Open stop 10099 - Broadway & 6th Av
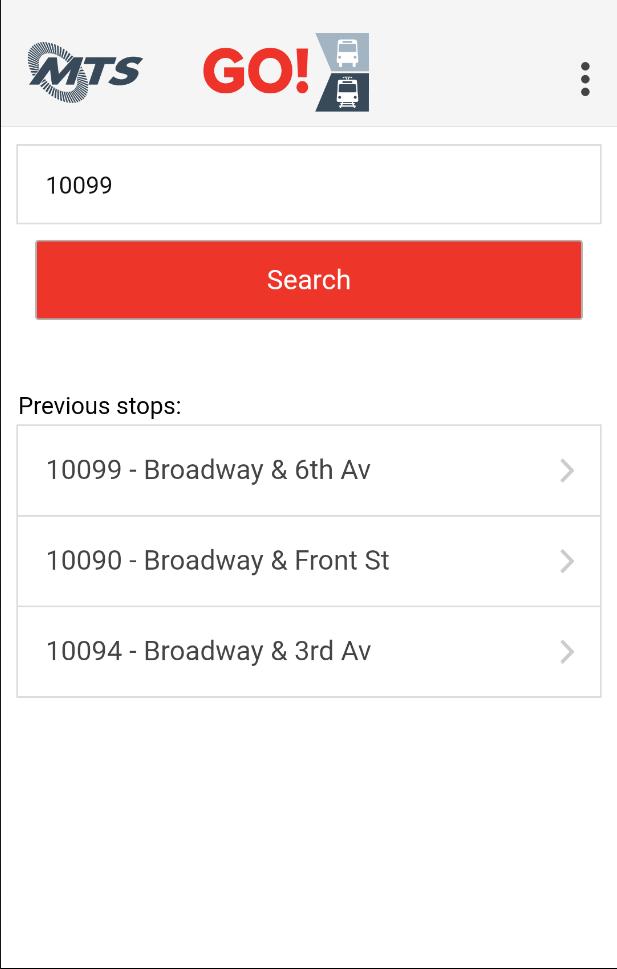The image size is (617, 969). tap(308, 471)
